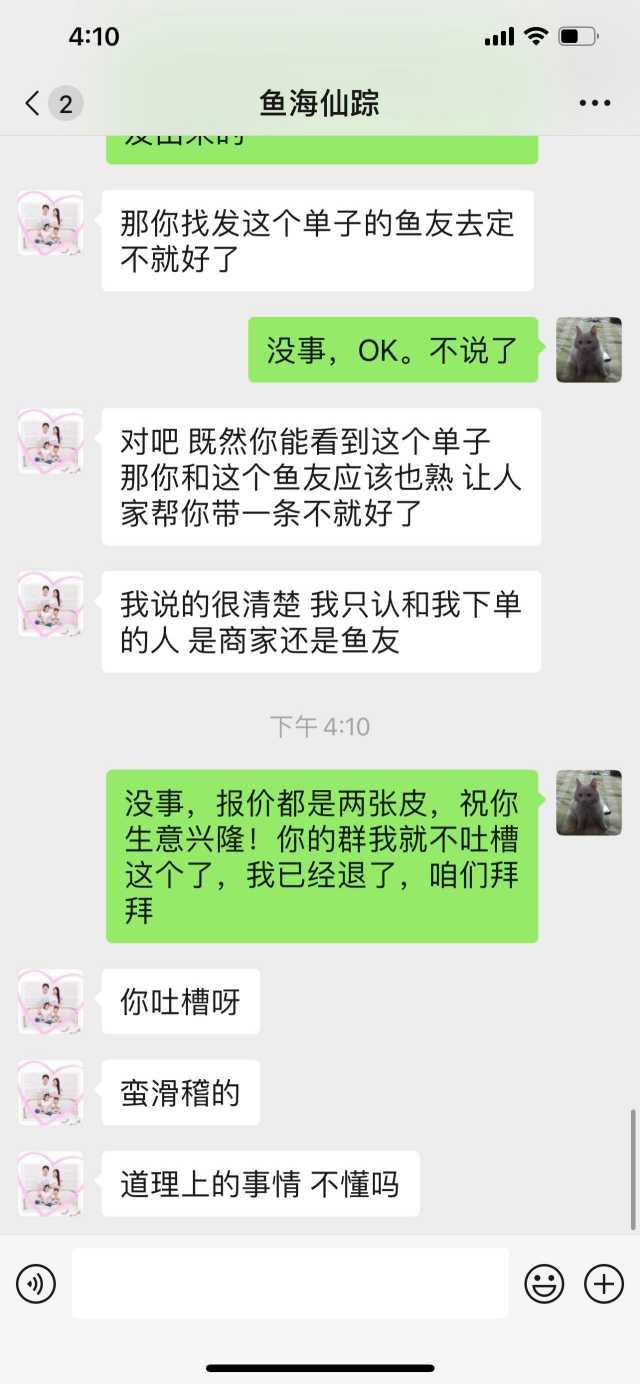This screenshot has width=640, height=1384.
Task: Switch to voice message input
Action: 36,1283
